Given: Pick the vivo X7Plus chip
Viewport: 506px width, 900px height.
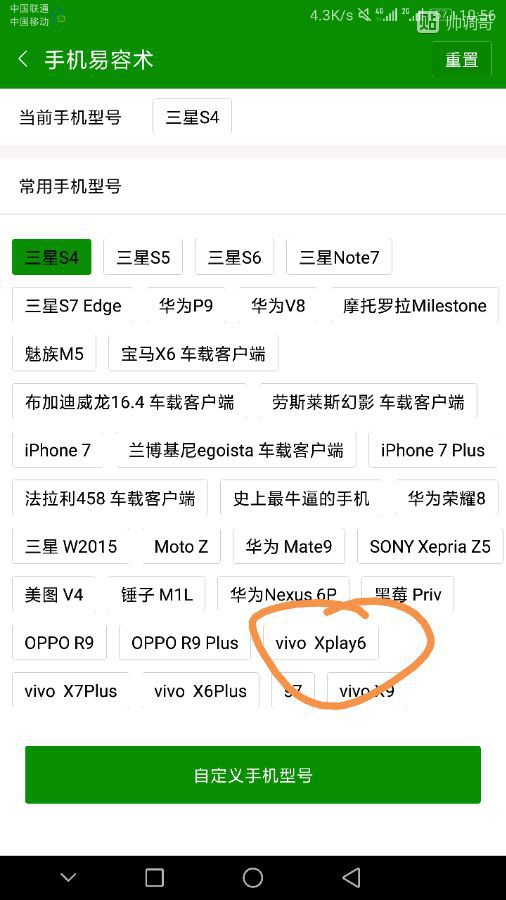Looking at the screenshot, I should 71,690.
